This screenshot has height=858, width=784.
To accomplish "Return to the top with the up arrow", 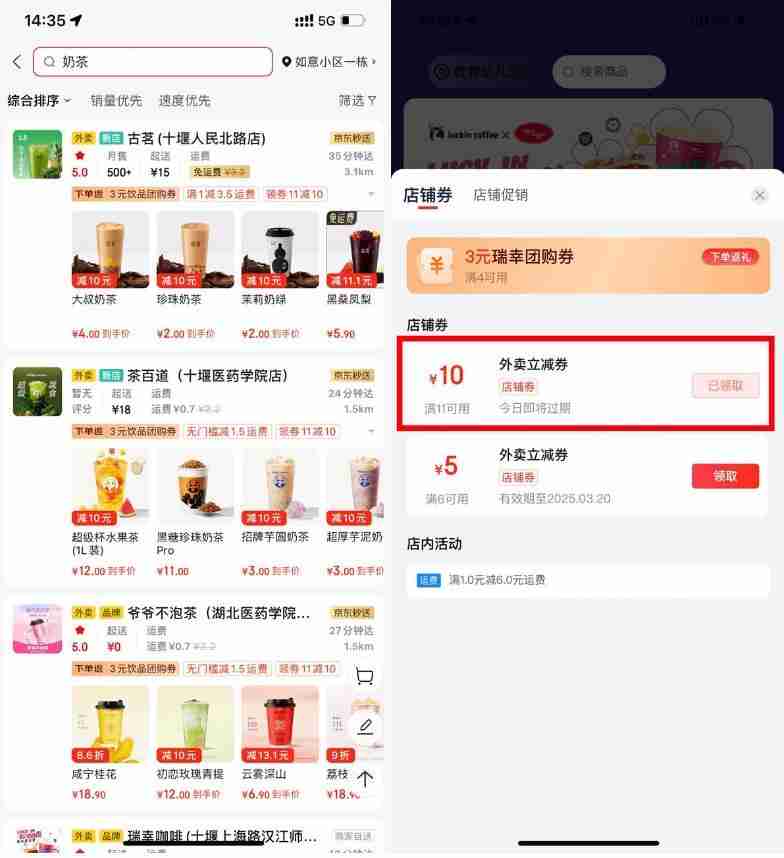I will click(x=365, y=778).
